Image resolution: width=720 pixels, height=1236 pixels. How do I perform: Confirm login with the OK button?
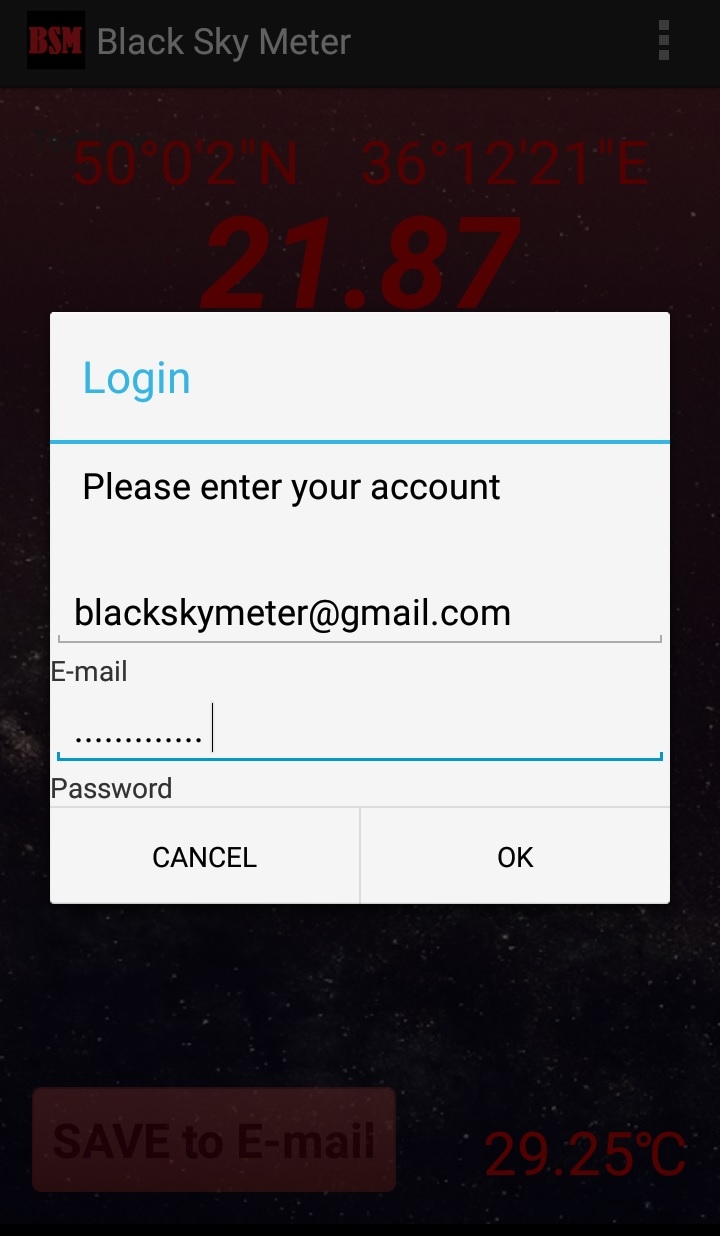click(x=515, y=857)
